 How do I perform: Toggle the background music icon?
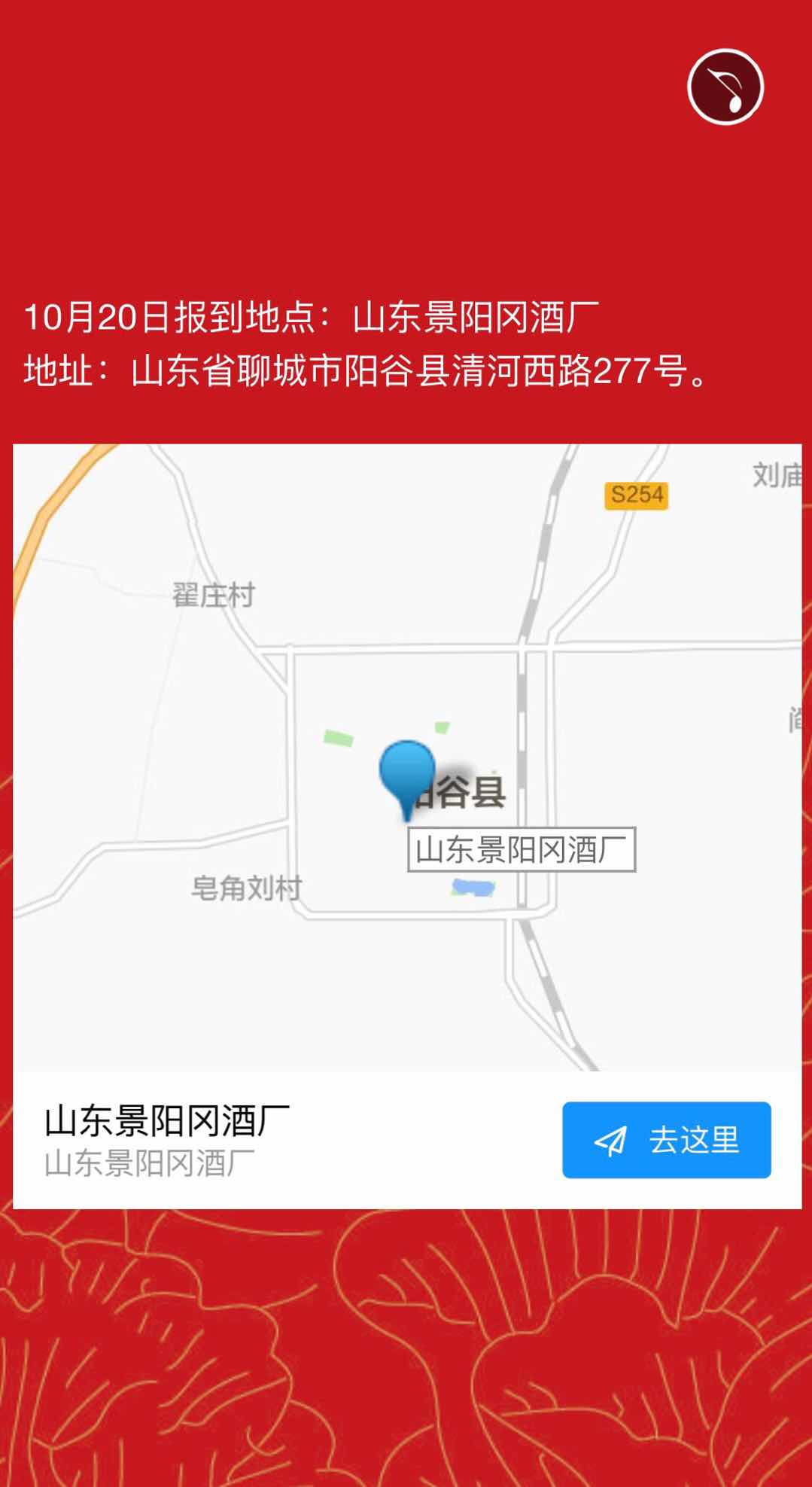tap(725, 87)
